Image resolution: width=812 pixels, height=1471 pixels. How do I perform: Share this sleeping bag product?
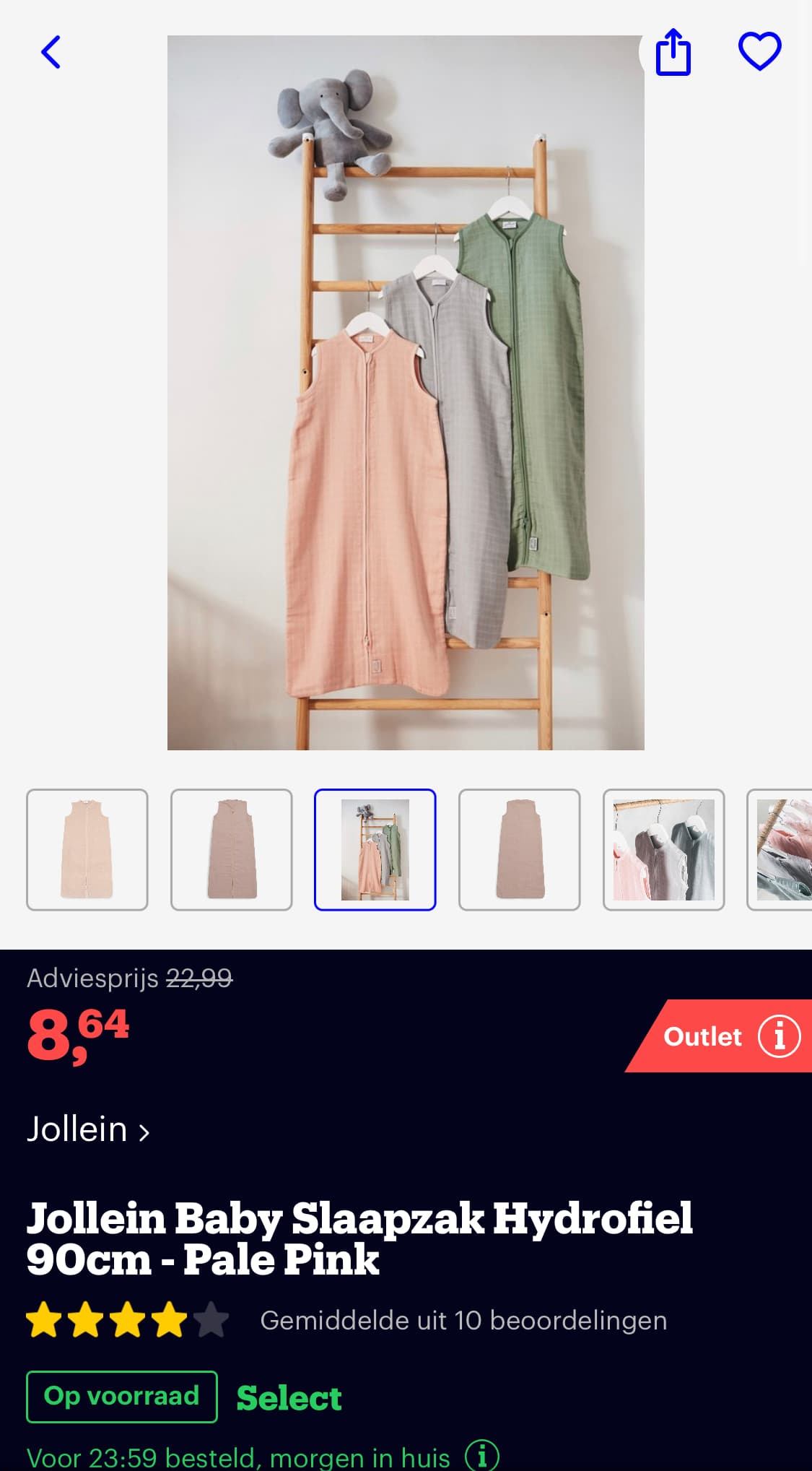tap(673, 52)
